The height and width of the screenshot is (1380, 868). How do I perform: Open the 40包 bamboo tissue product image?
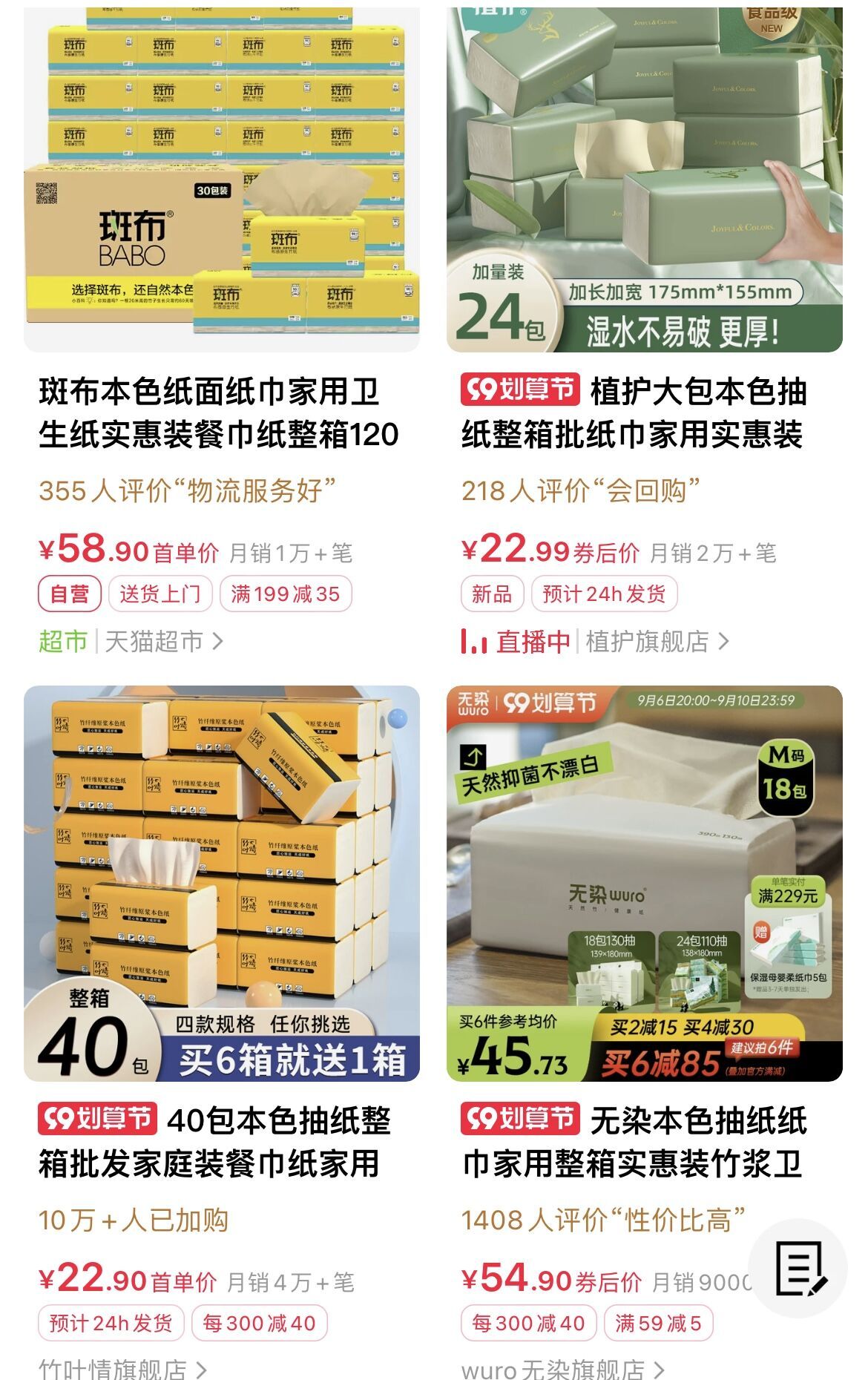[x=221, y=883]
